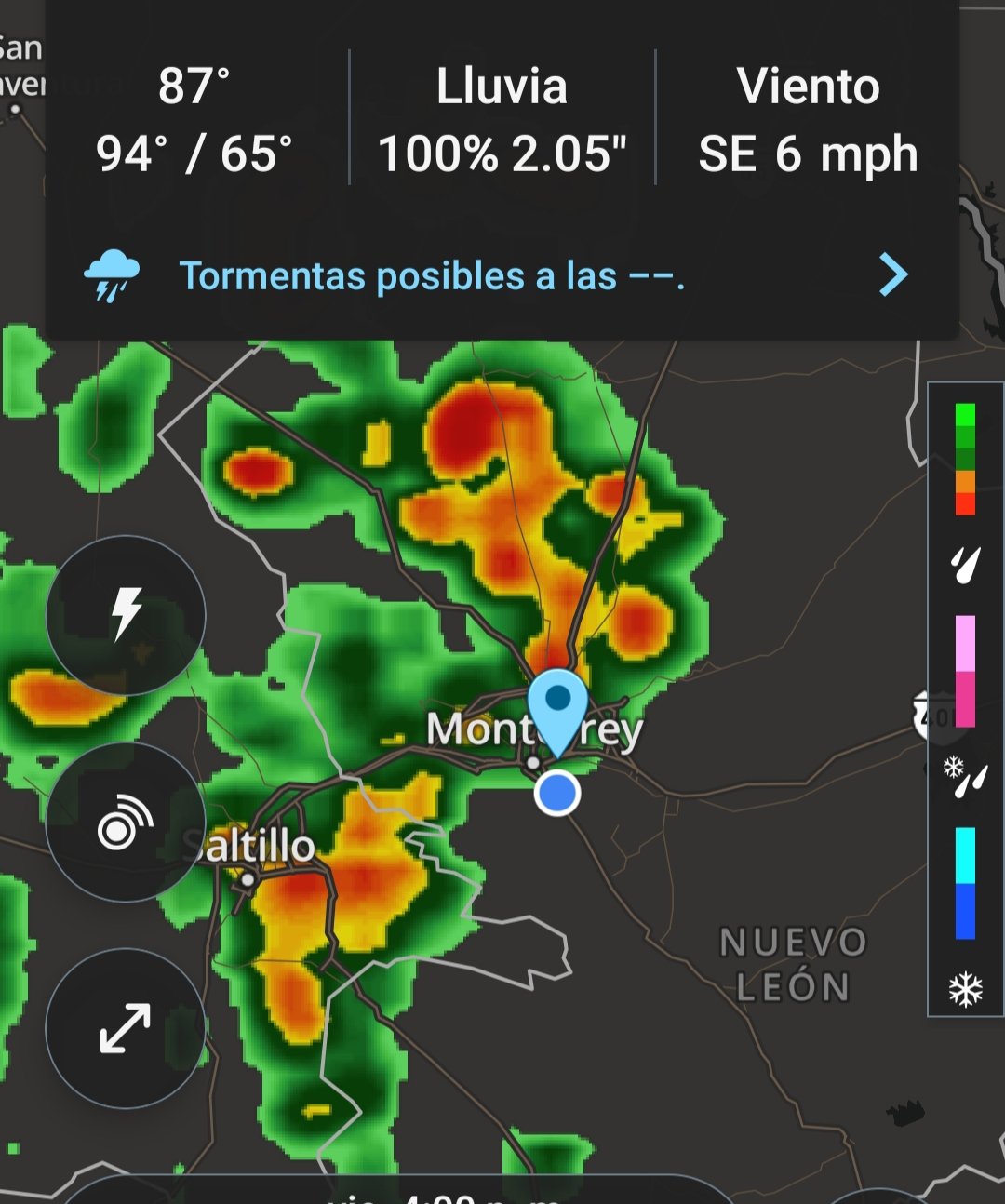Tap the radar layers button
The image size is (1005, 1204).
point(126,823)
